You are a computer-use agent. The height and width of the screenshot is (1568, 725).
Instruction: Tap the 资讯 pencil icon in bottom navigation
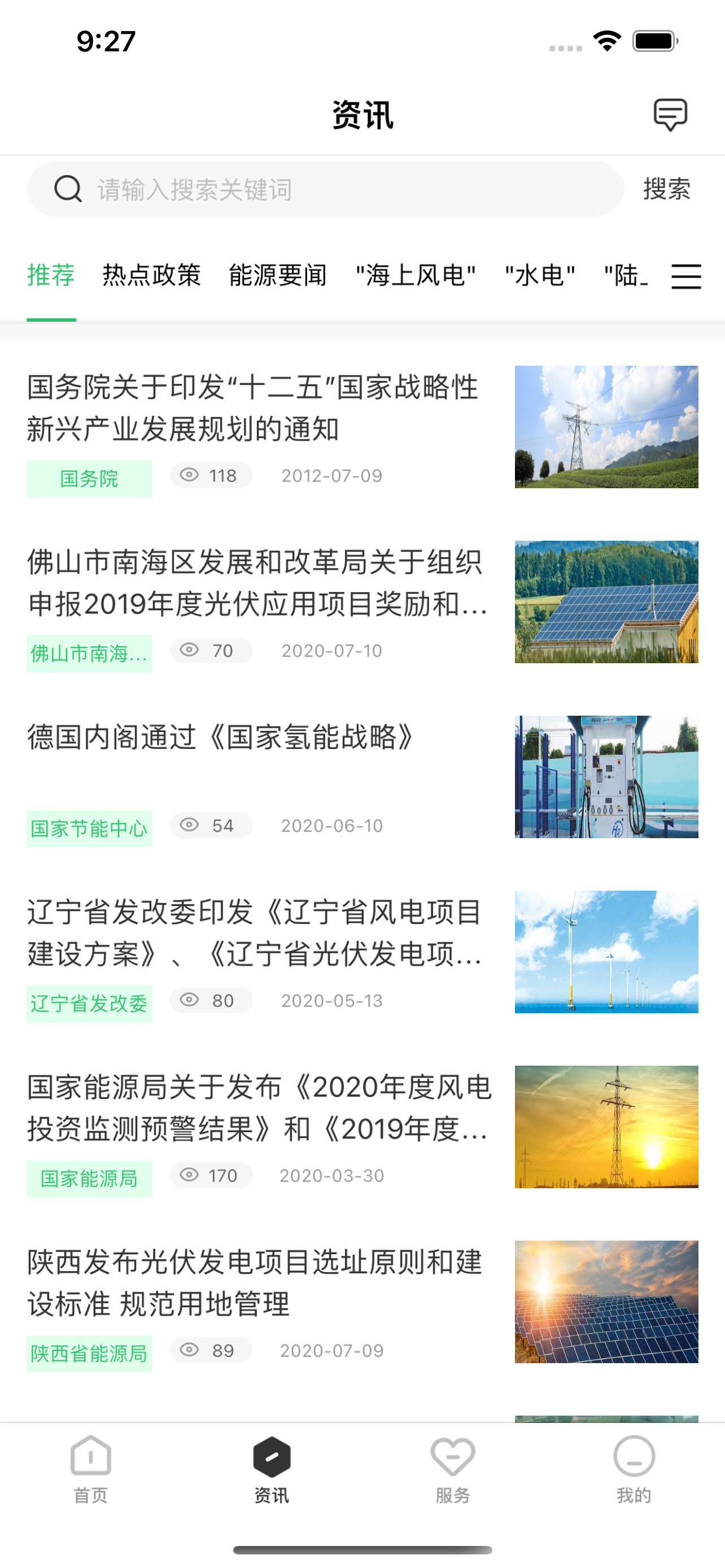(272, 1457)
